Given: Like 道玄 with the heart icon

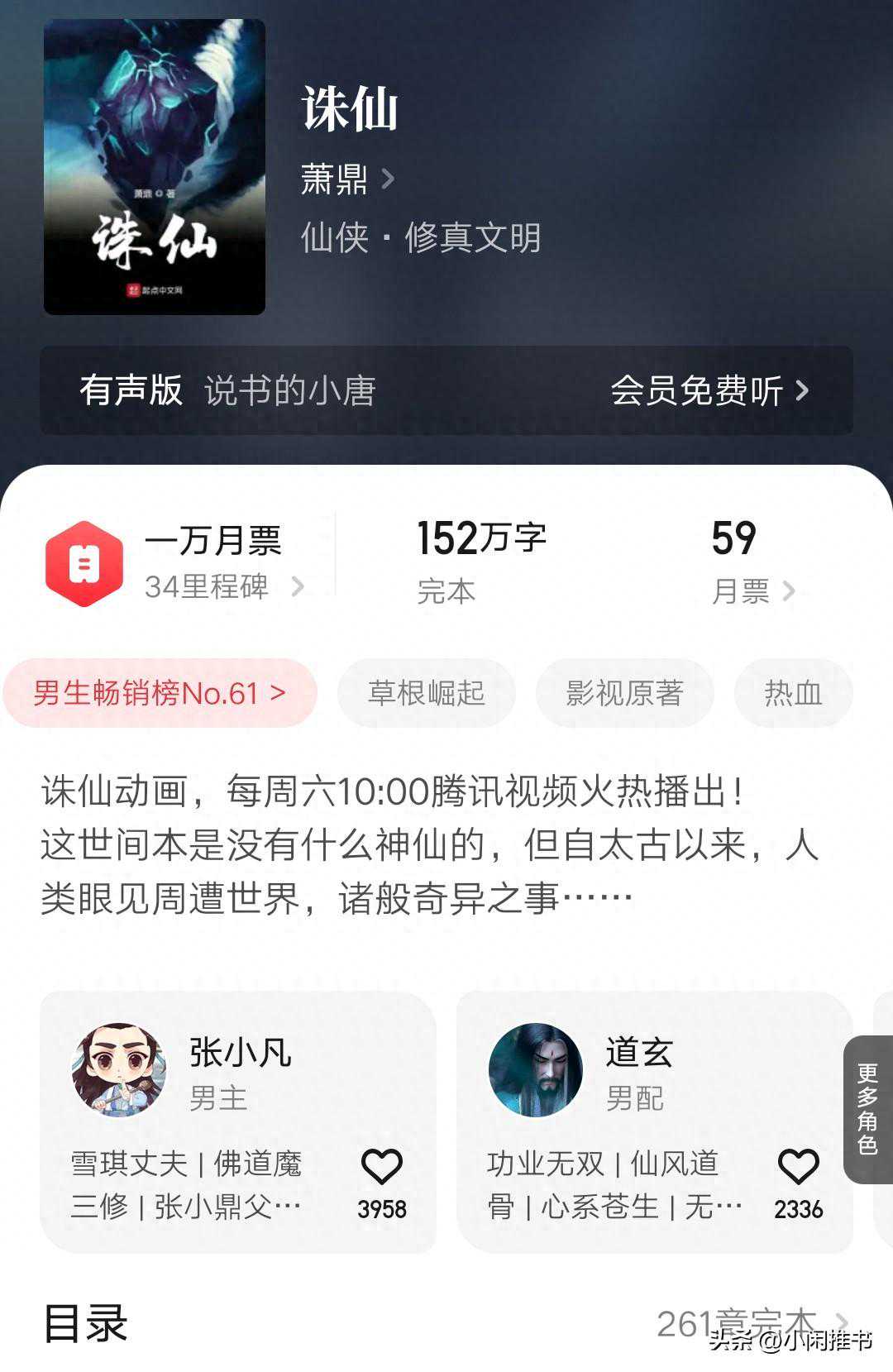Looking at the screenshot, I should coord(798,1168).
